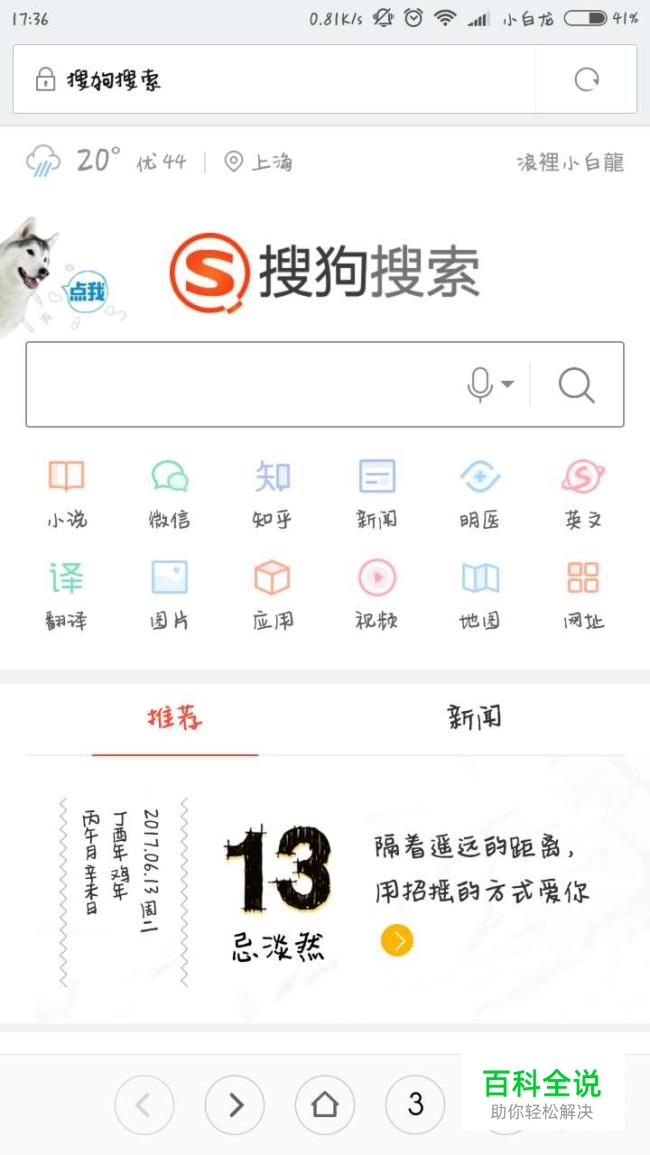Open the 视频 shortcut

(x=377, y=595)
